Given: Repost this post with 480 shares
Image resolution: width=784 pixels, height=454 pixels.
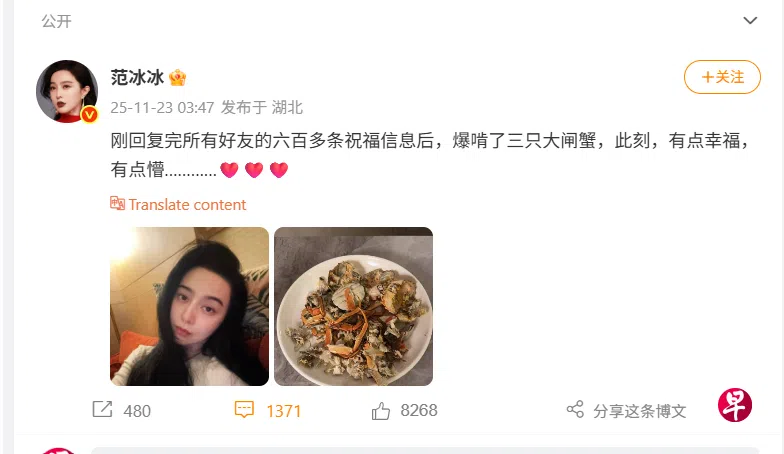Looking at the screenshot, I should click(120, 410).
